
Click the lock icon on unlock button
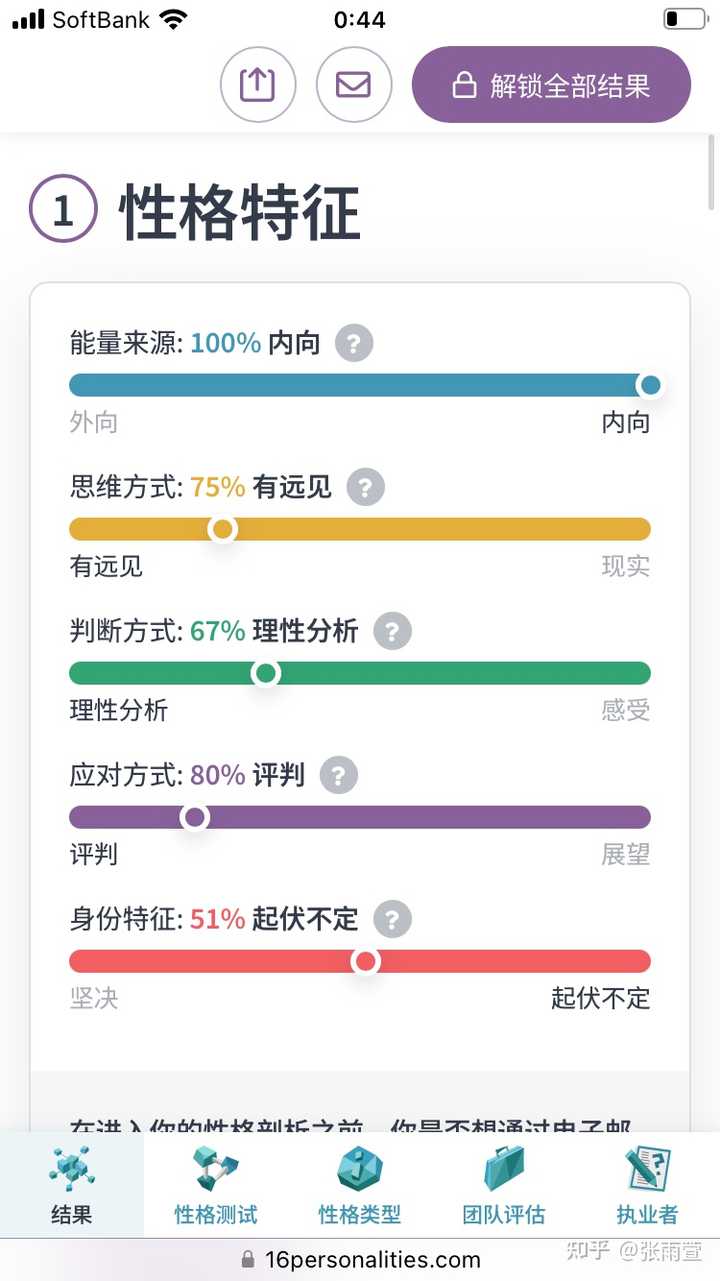point(465,86)
